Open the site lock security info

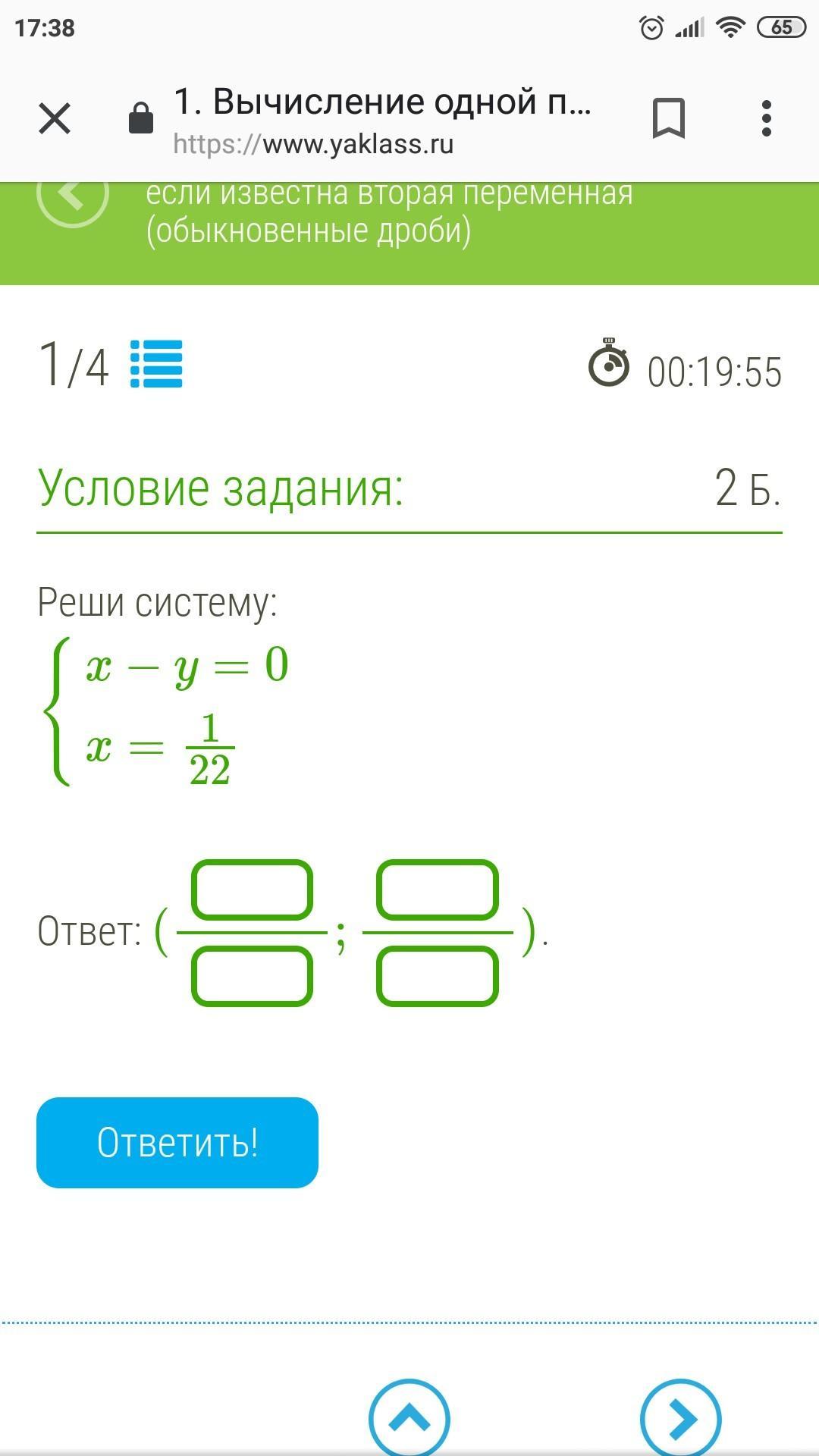141,119
